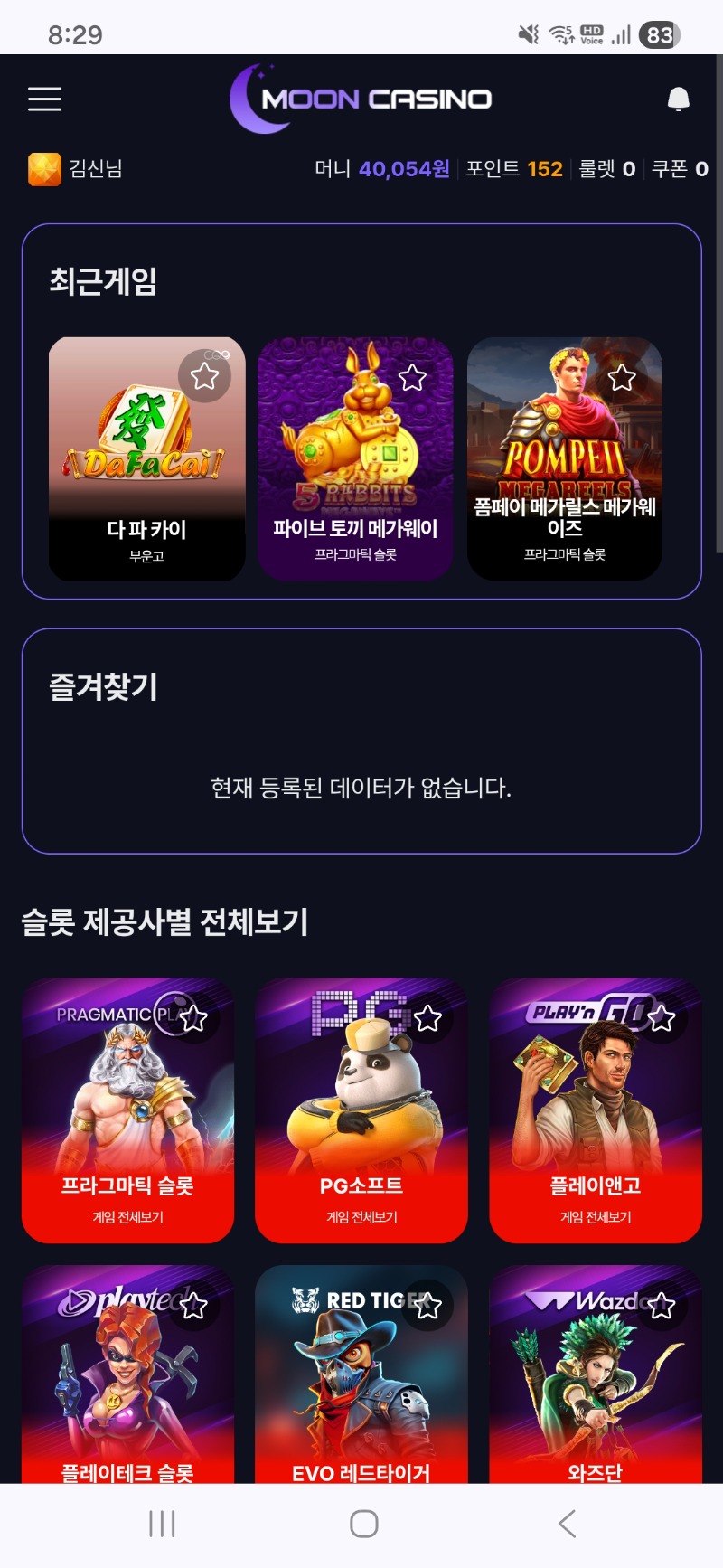This screenshot has height=1568, width=723.
Task: Favorite the 폼페이 메가릴스 game
Action: pos(622,377)
